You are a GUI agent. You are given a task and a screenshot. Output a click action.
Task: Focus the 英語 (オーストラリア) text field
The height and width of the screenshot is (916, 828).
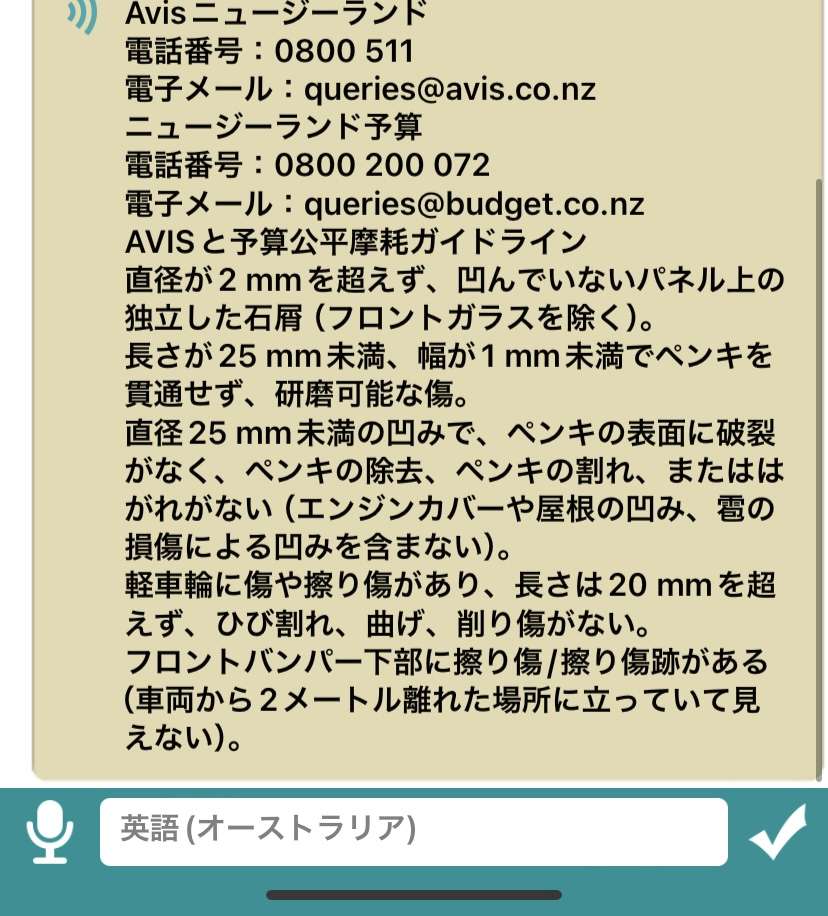(x=413, y=832)
